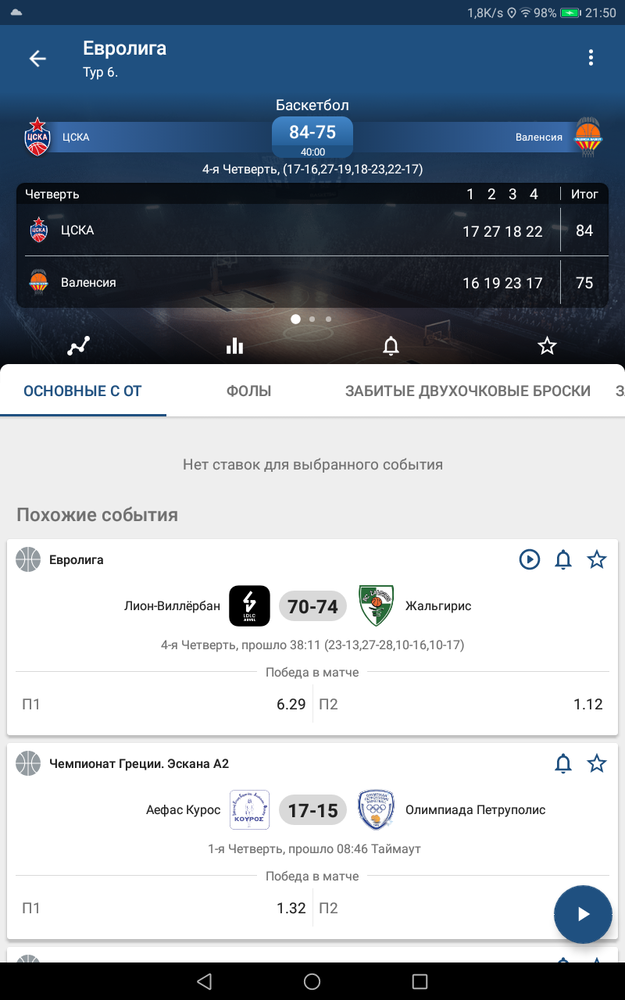Viewport: 625px width, 1000px height.
Task: Tap the floating play button
Action: [x=583, y=914]
